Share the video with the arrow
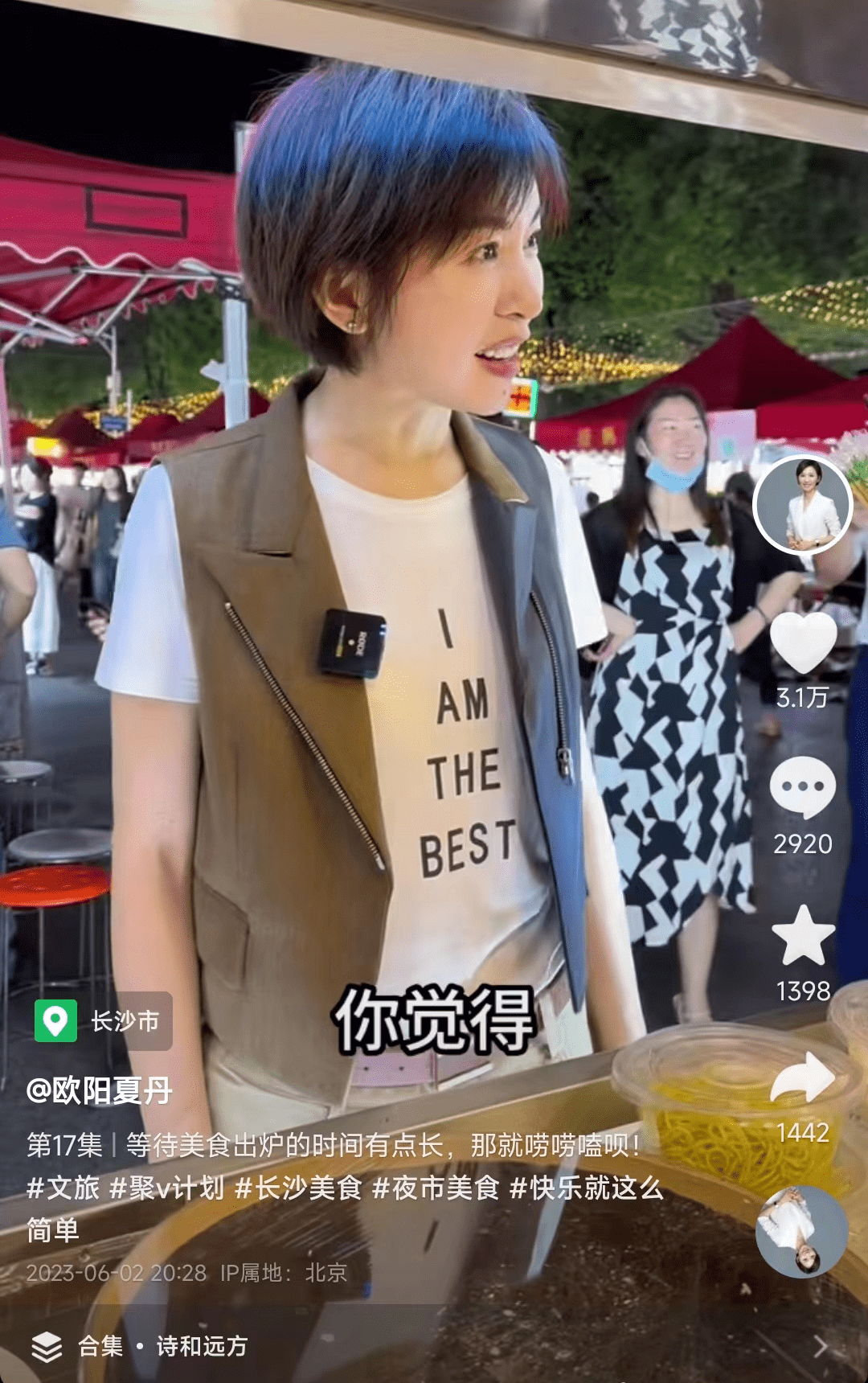The image size is (868, 1383). (x=803, y=1079)
